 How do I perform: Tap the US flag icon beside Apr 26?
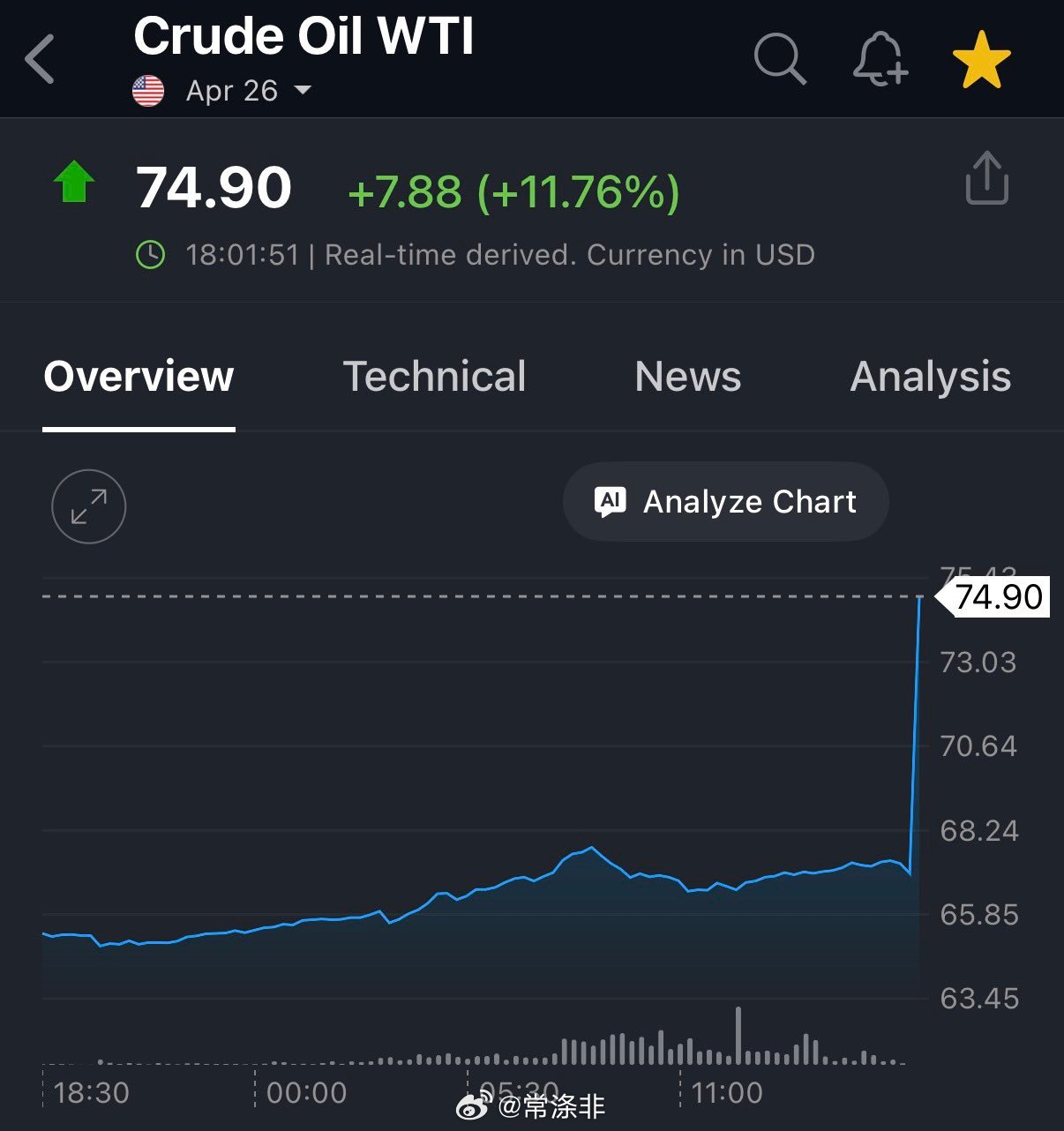point(147,89)
